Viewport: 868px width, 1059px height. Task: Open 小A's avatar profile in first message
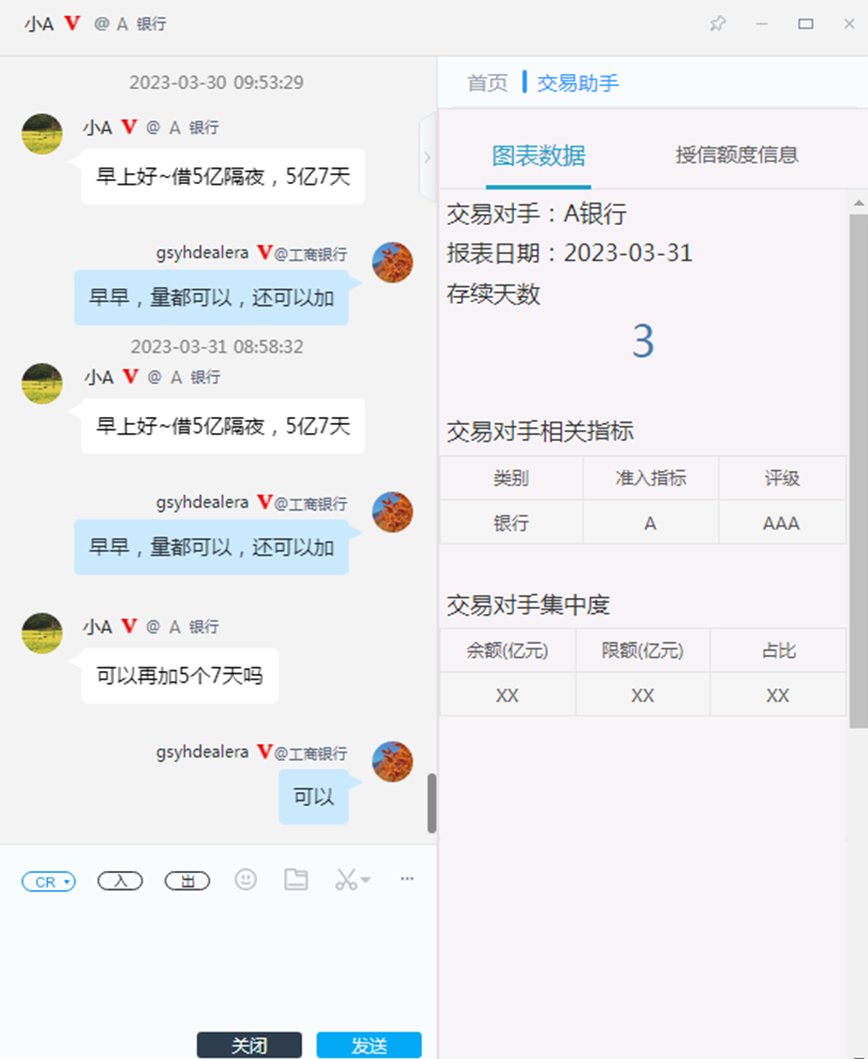(42, 134)
